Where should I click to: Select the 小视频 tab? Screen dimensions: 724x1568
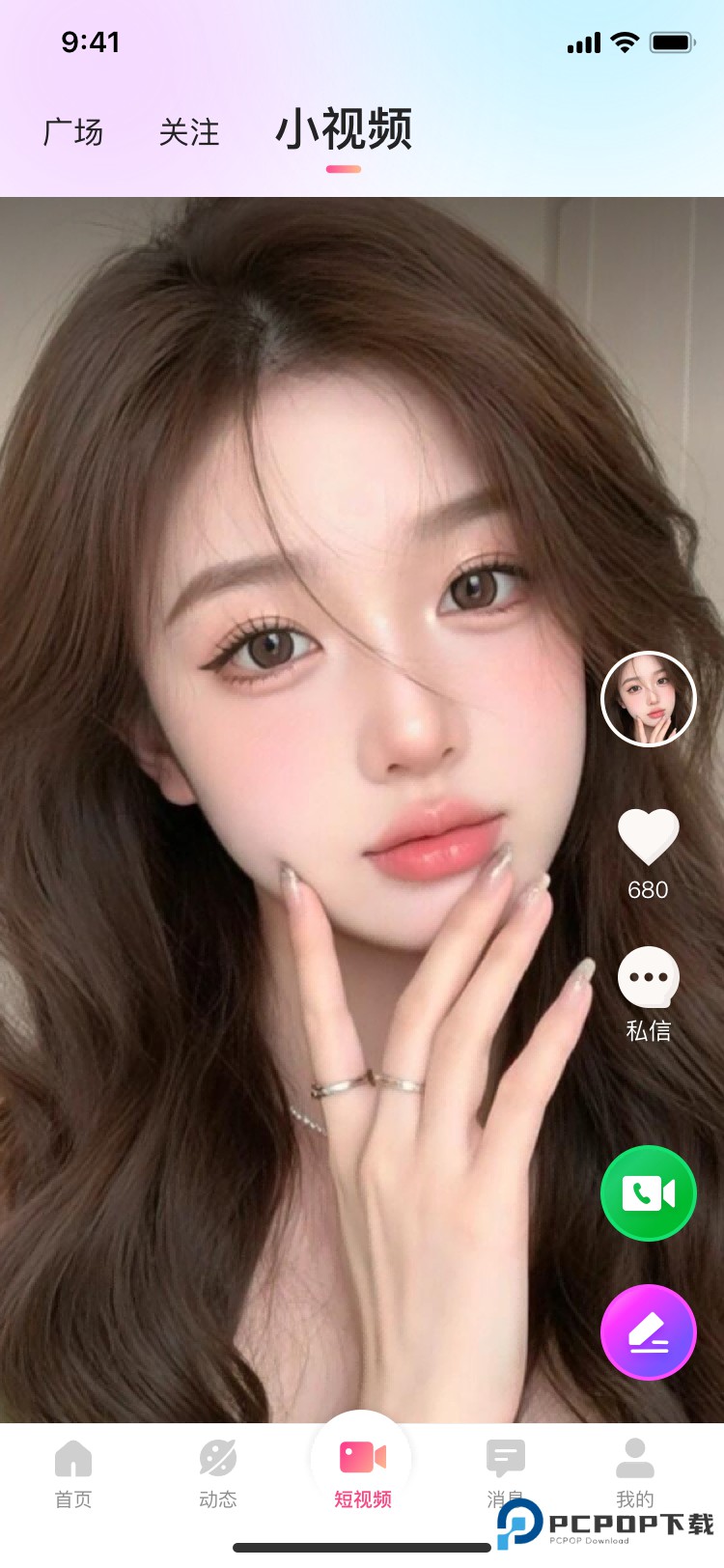[x=344, y=130]
